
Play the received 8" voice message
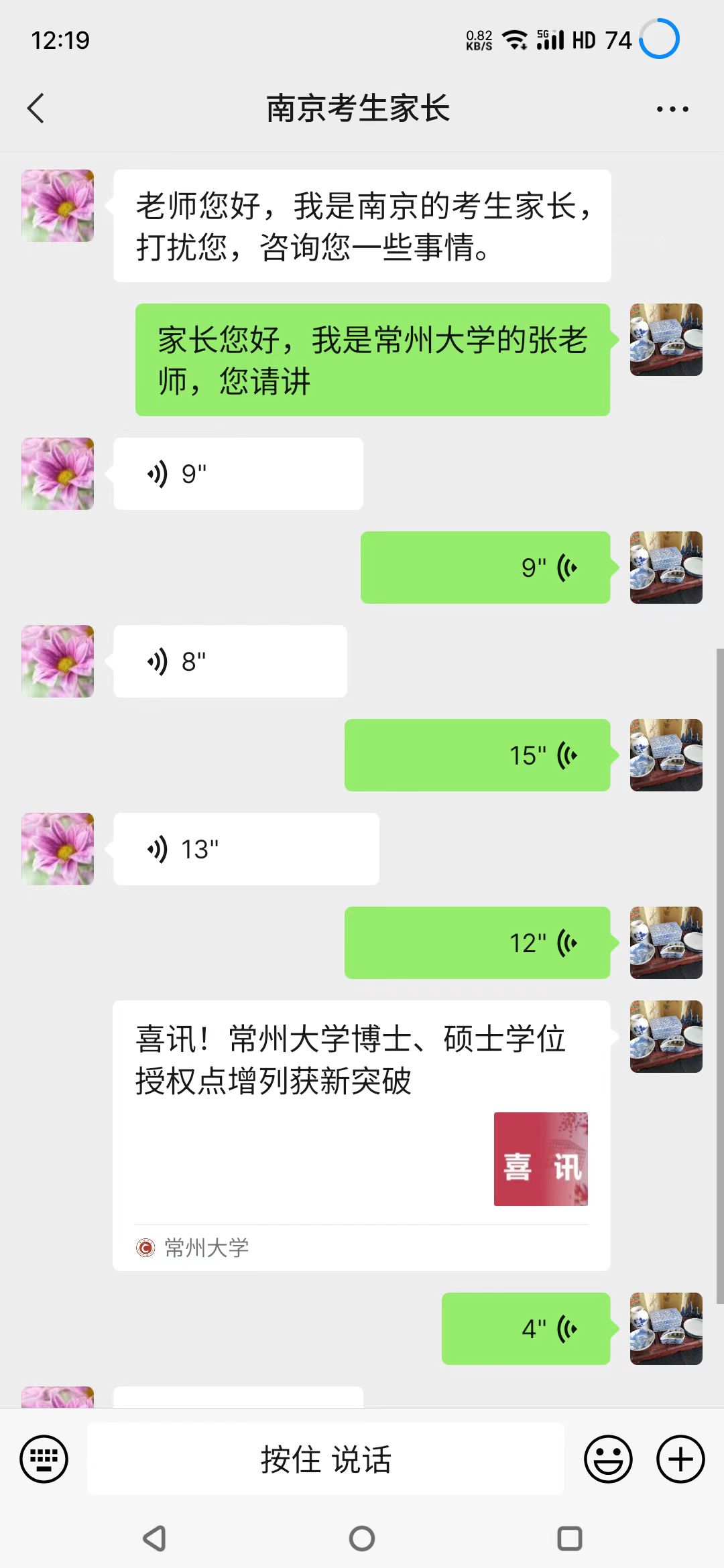(230, 661)
